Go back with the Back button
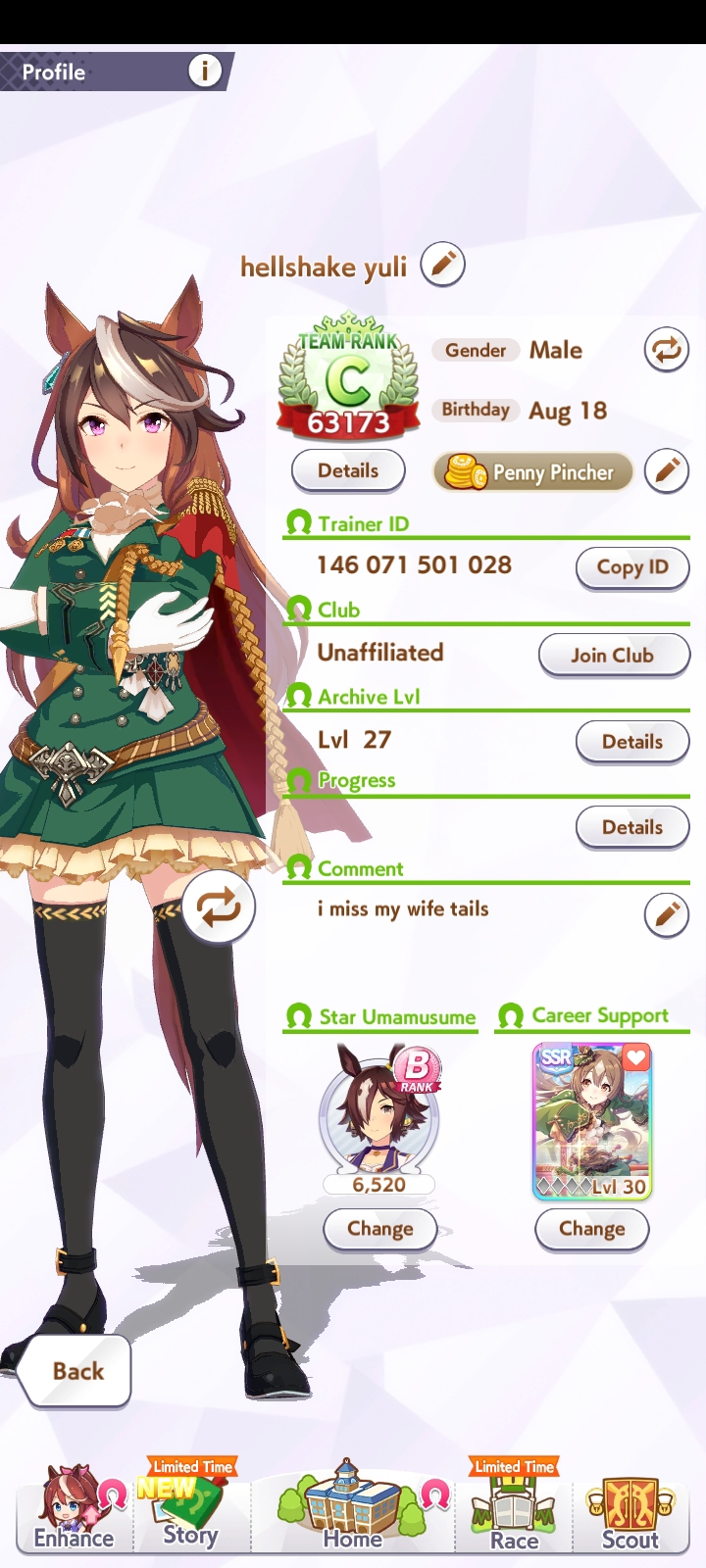The height and width of the screenshot is (1568, 706). pos(76,1371)
